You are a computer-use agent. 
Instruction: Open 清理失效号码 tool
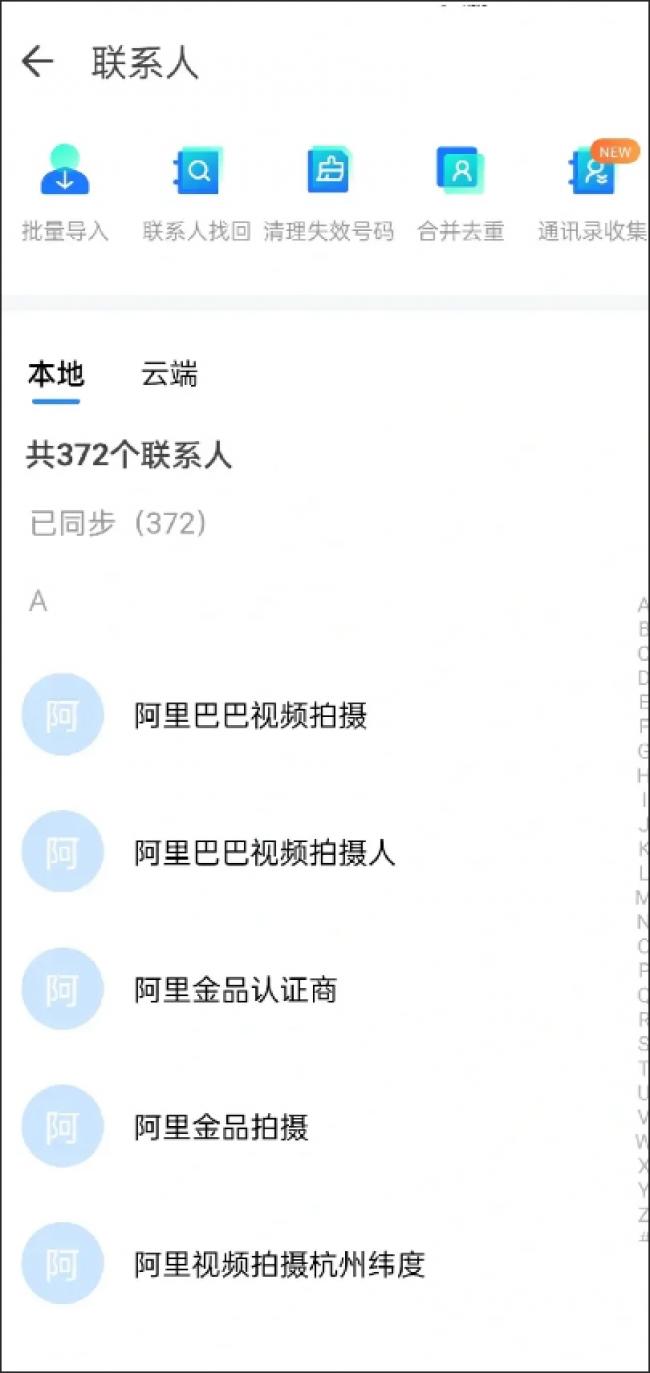click(328, 192)
